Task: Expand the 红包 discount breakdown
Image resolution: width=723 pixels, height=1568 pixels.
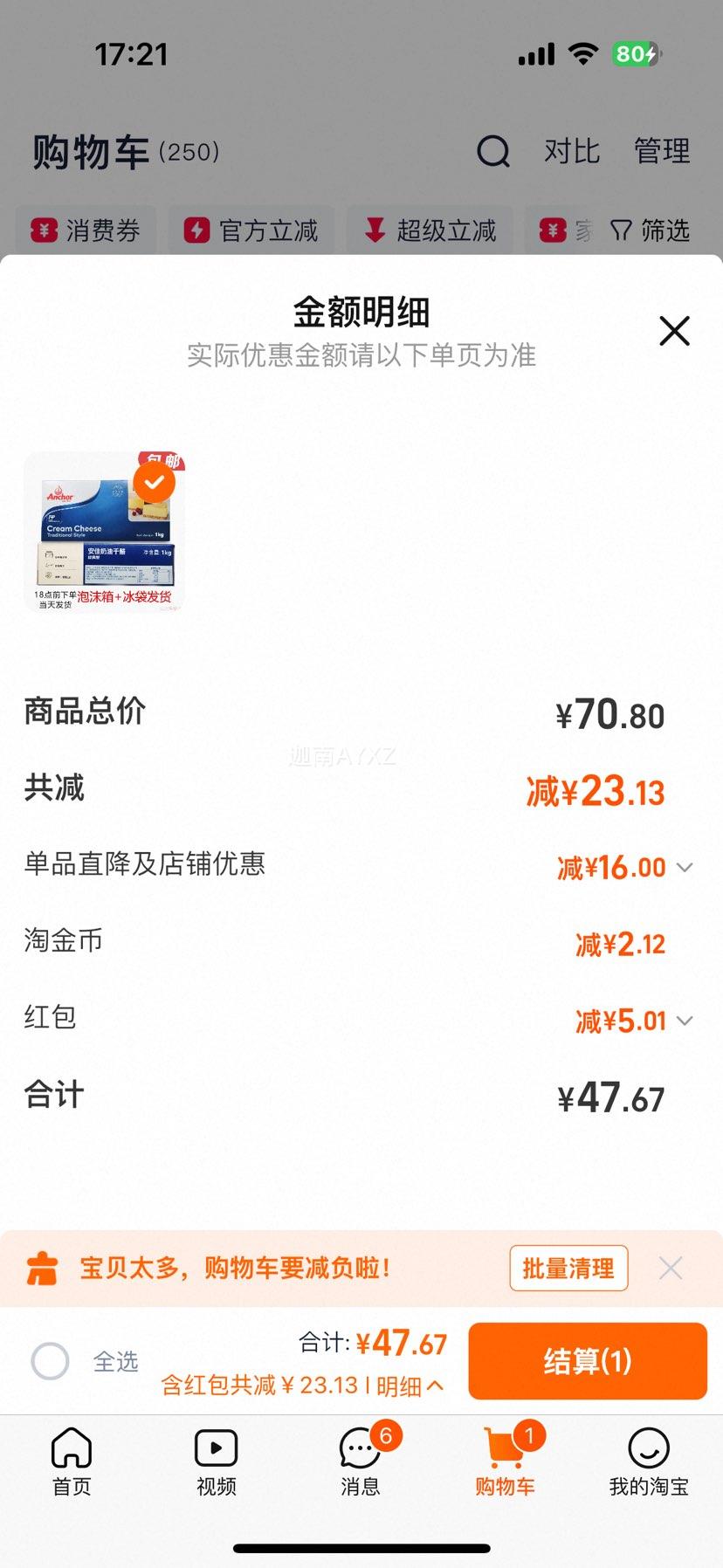Action: click(x=685, y=1021)
